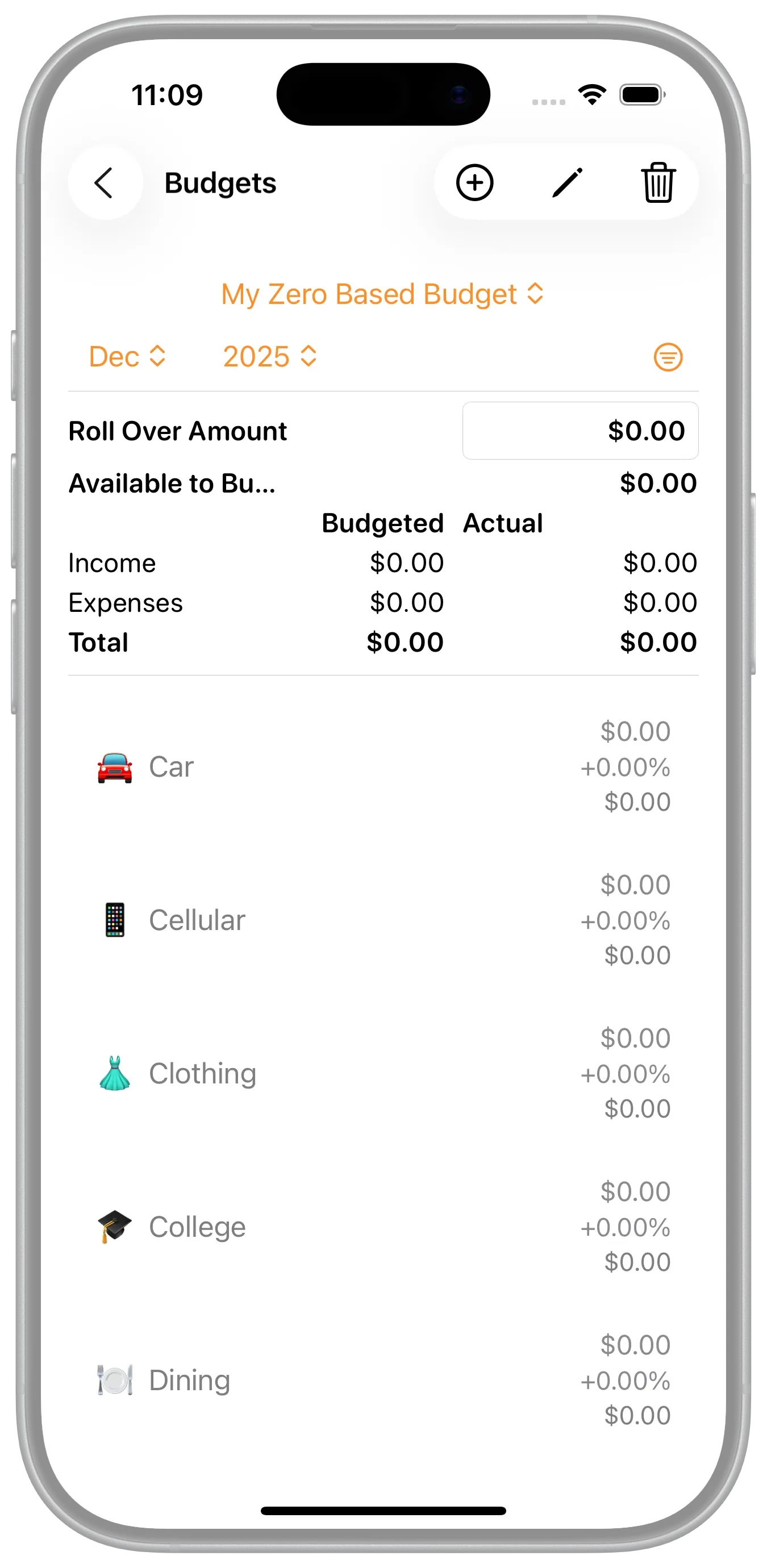Edit the Roll Over Amount field
This screenshot has height=1568, width=767.
pyautogui.click(x=580, y=431)
